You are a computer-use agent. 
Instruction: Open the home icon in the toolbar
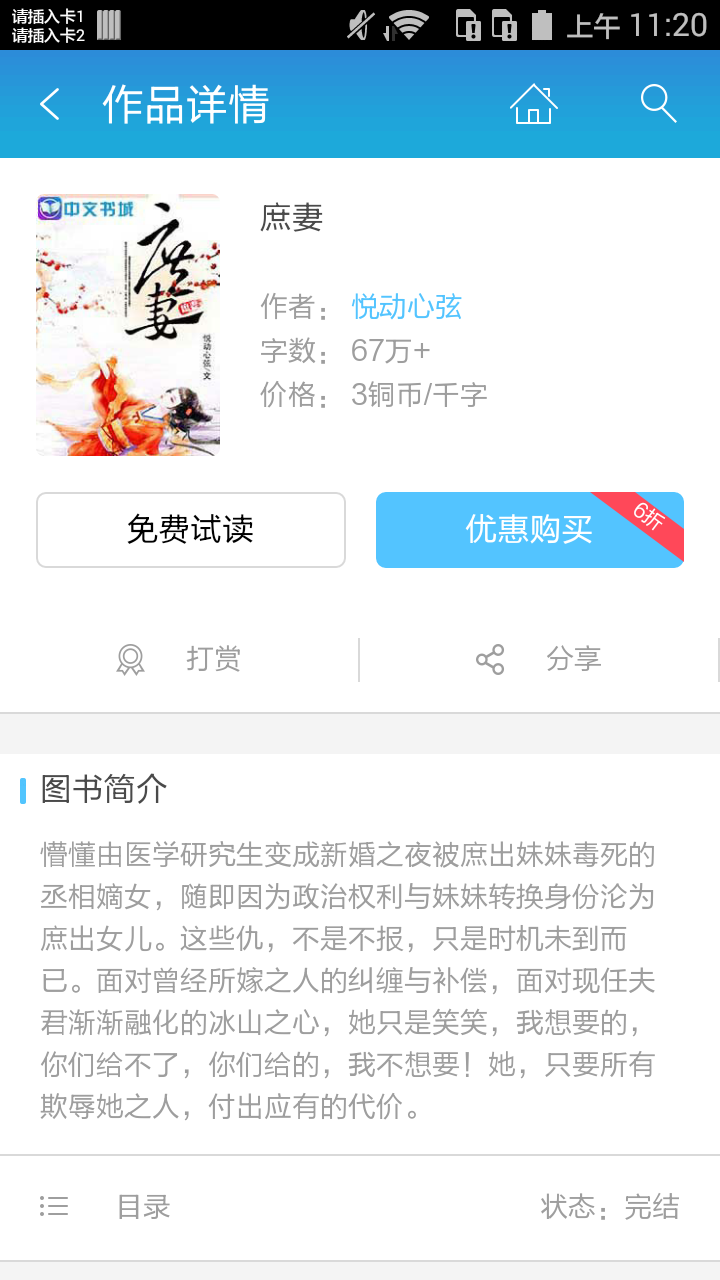pyautogui.click(x=533, y=104)
